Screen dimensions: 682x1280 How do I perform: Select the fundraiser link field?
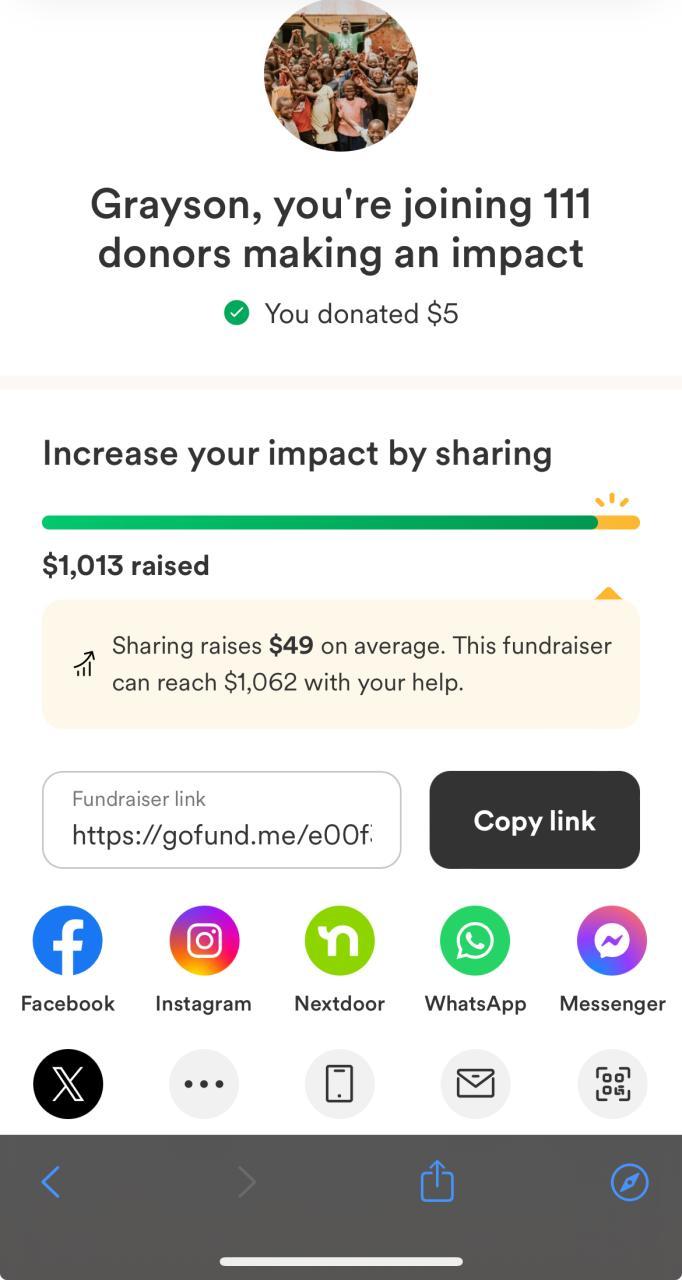click(221, 820)
